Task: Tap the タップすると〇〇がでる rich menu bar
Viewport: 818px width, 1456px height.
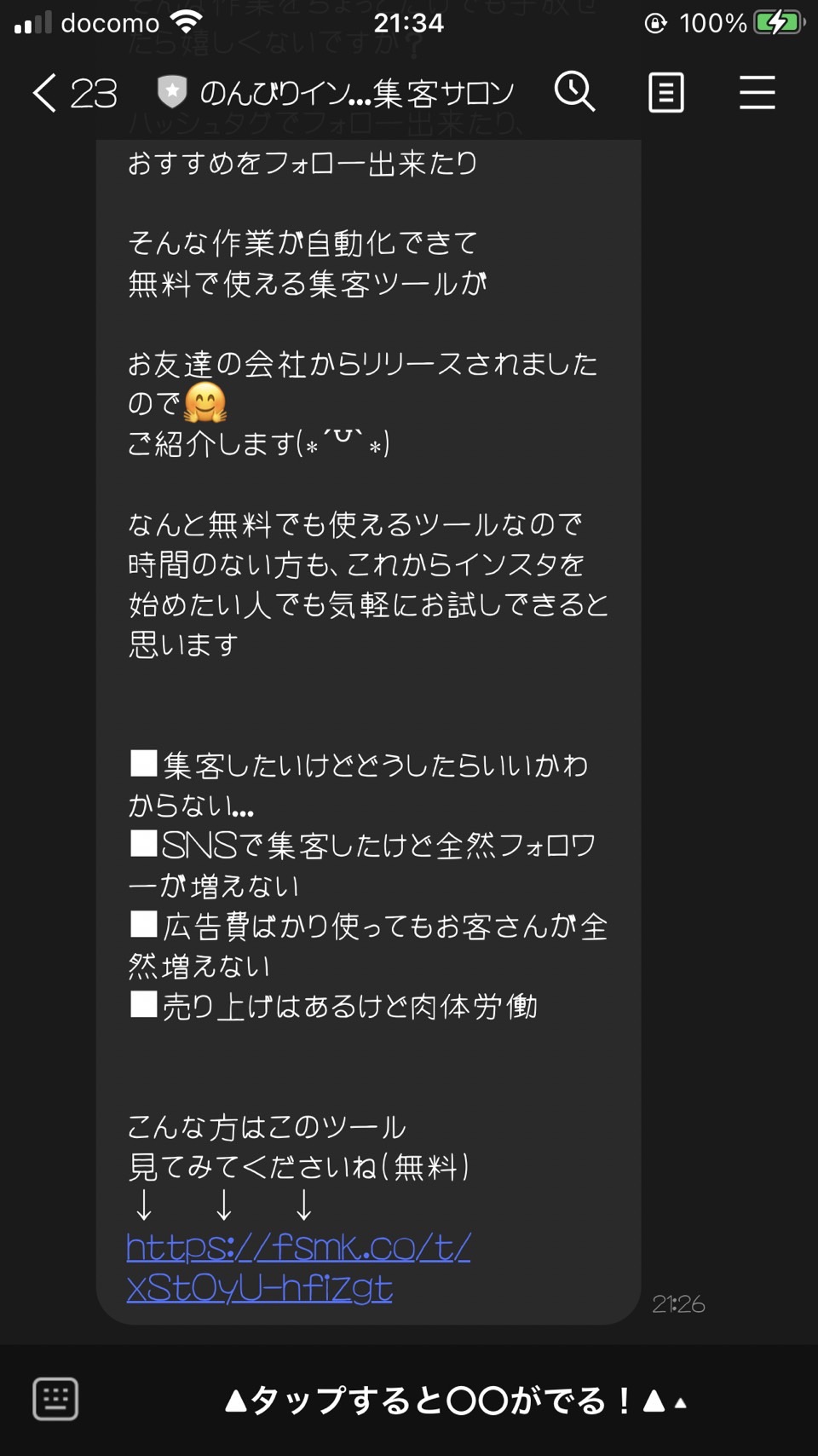Action: point(456,1400)
